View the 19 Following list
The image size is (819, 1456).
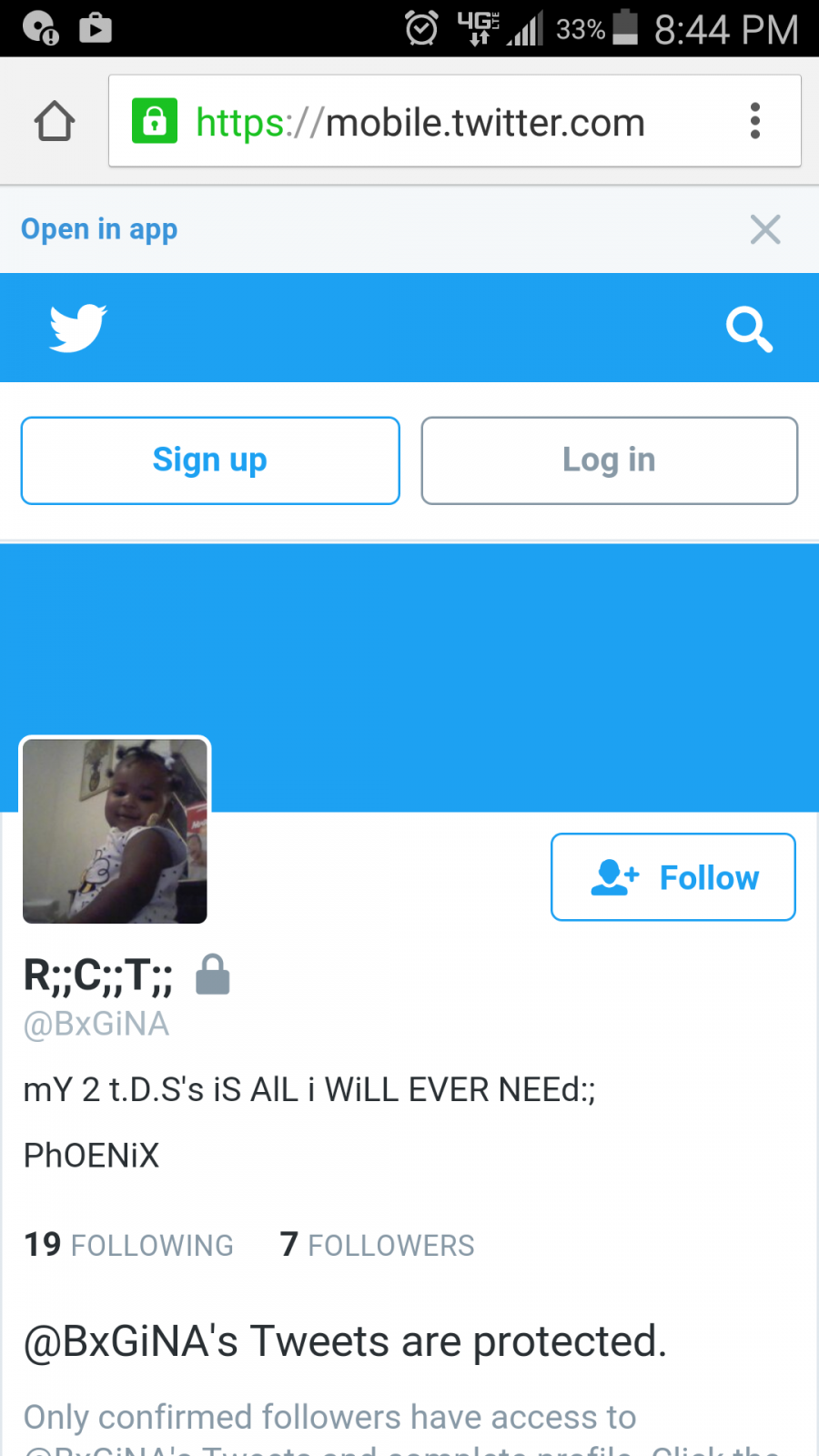(x=128, y=1244)
